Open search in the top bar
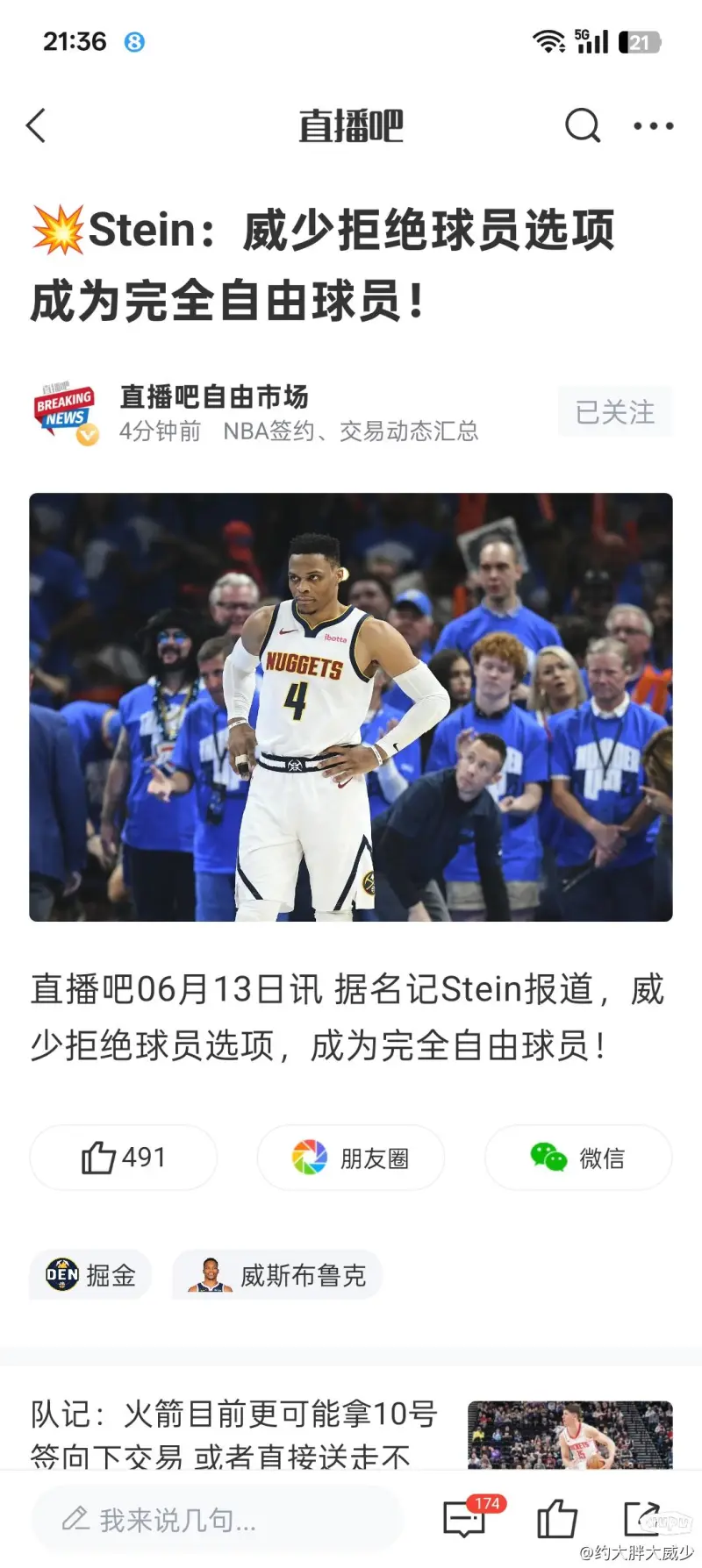 pyautogui.click(x=583, y=126)
